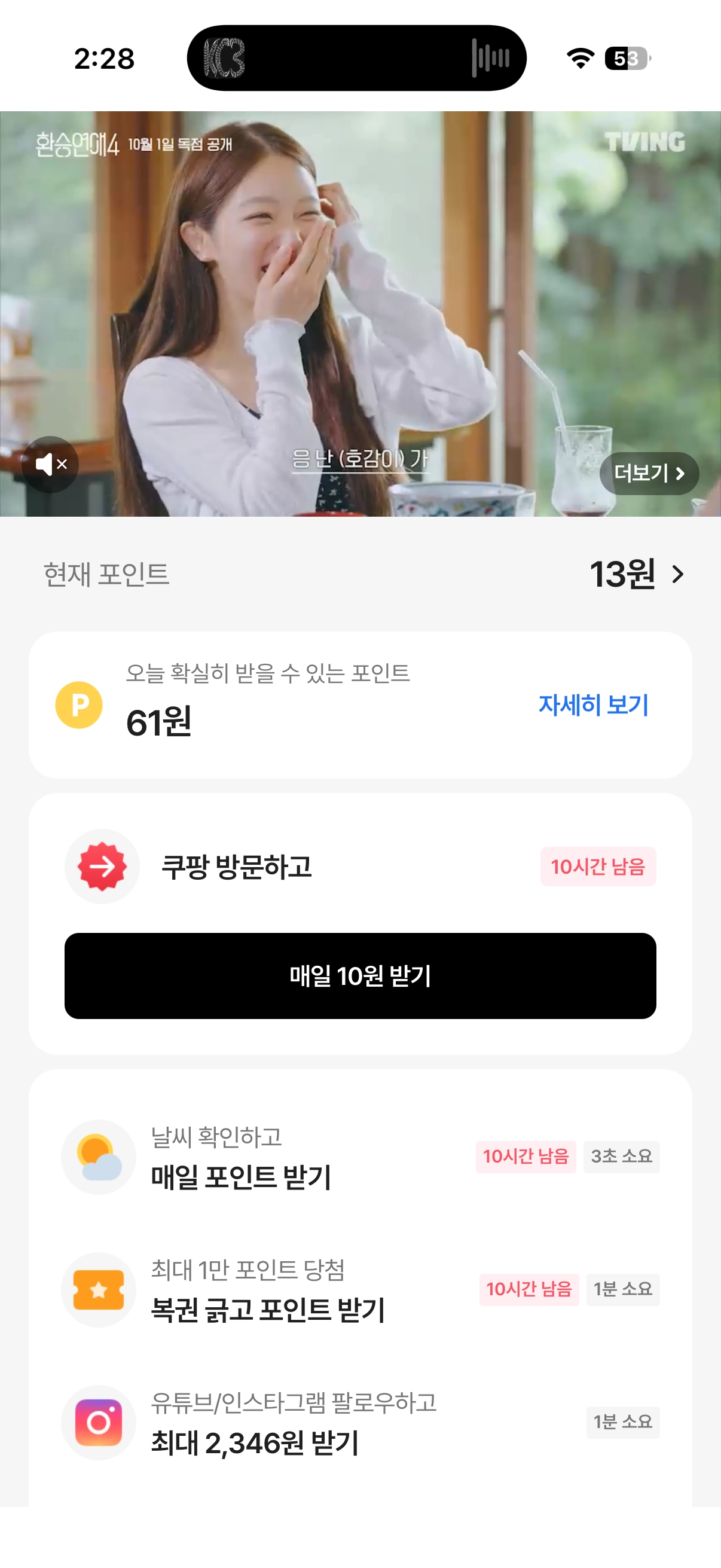This screenshot has width=721, height=1568.
Task: Open 자세히 보기 link
Action: [593, 705]
